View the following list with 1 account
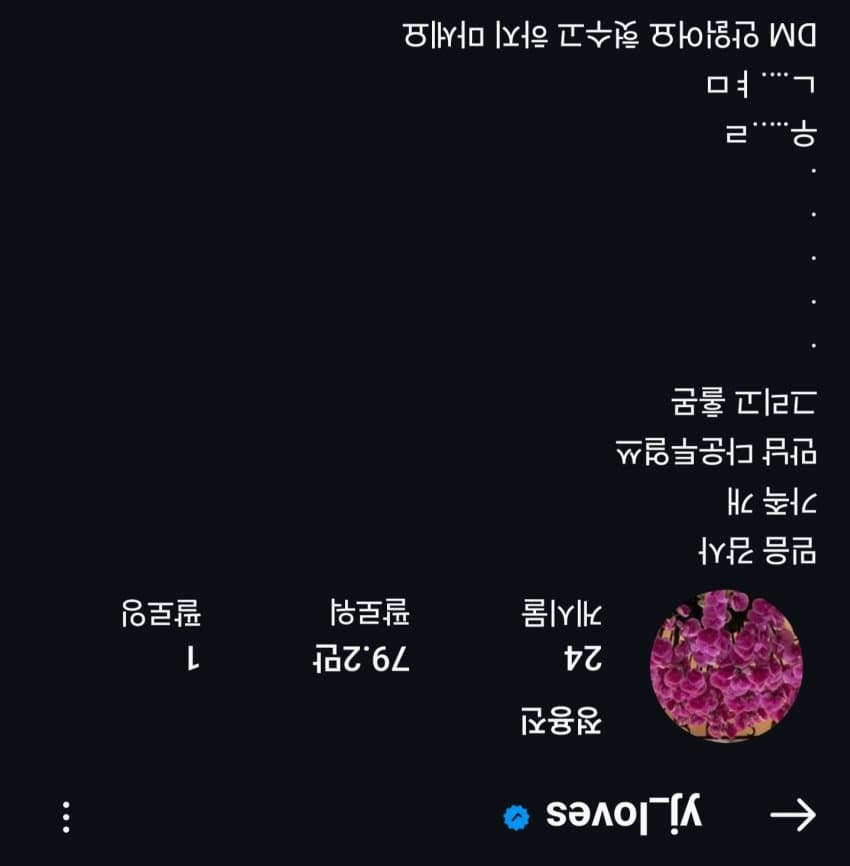Viewport: 850px width, 866px height. tap(162, 636)
